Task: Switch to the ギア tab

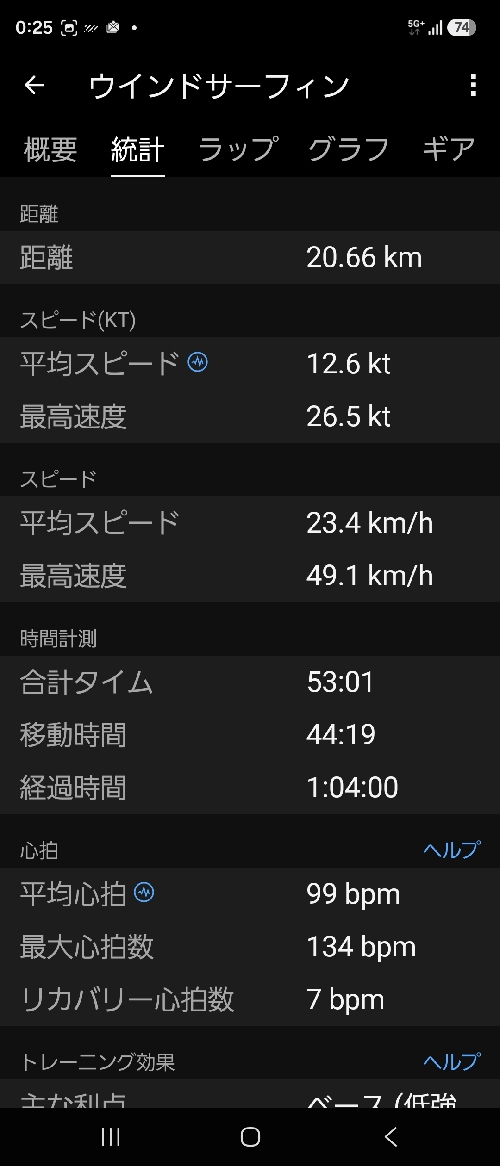Action: (x=449, y=149)
